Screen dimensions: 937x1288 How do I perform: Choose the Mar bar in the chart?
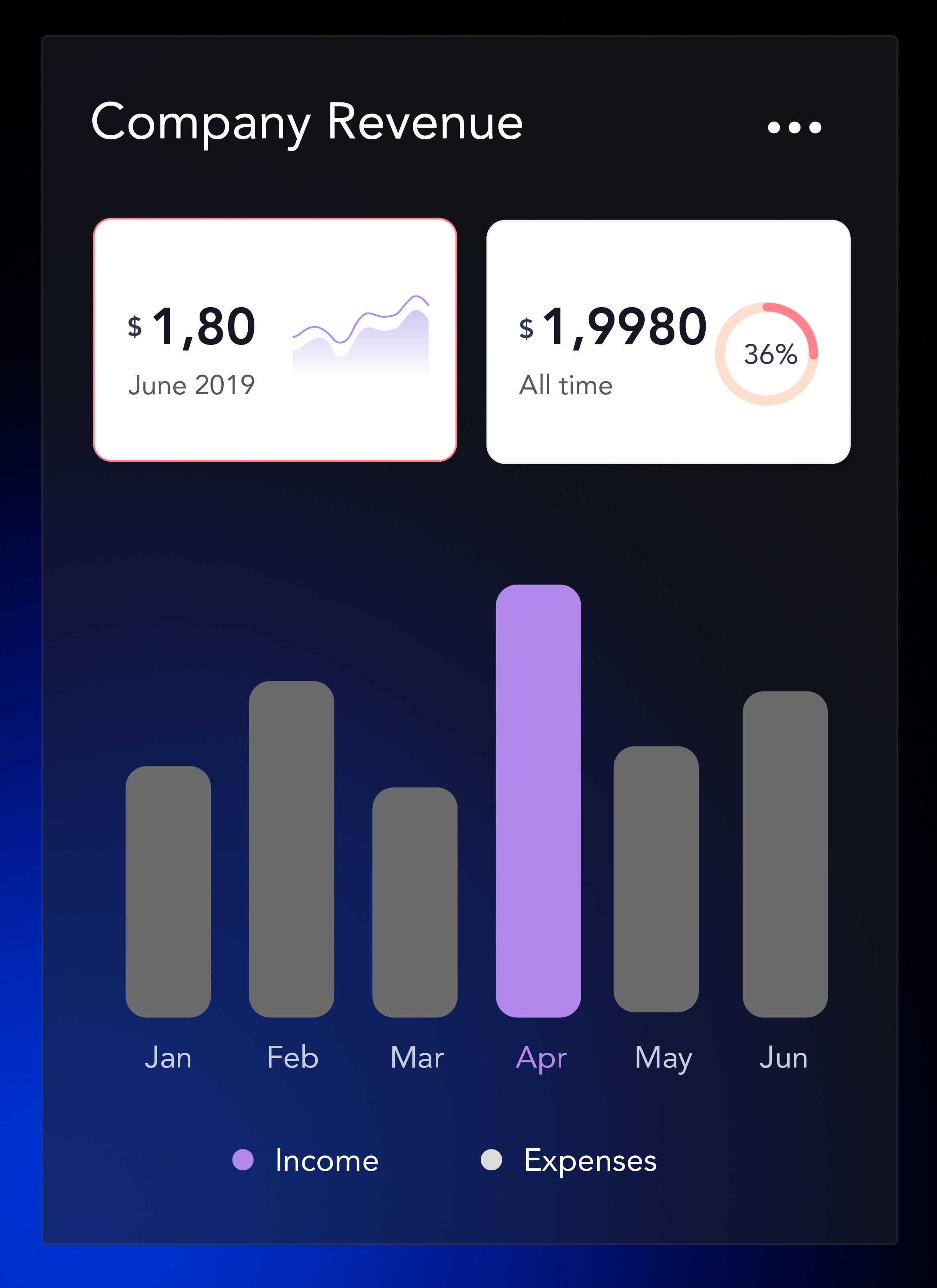coord(415,902)
